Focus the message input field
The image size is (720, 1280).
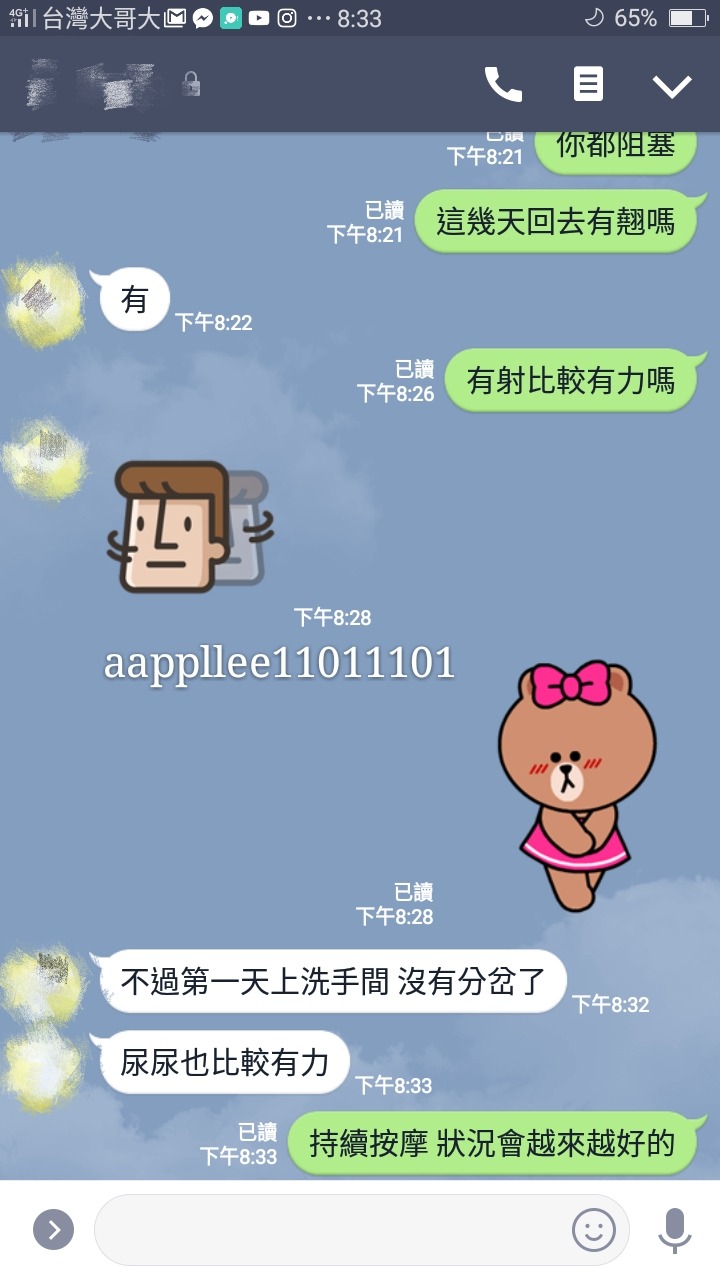[x=330, y=1229]
